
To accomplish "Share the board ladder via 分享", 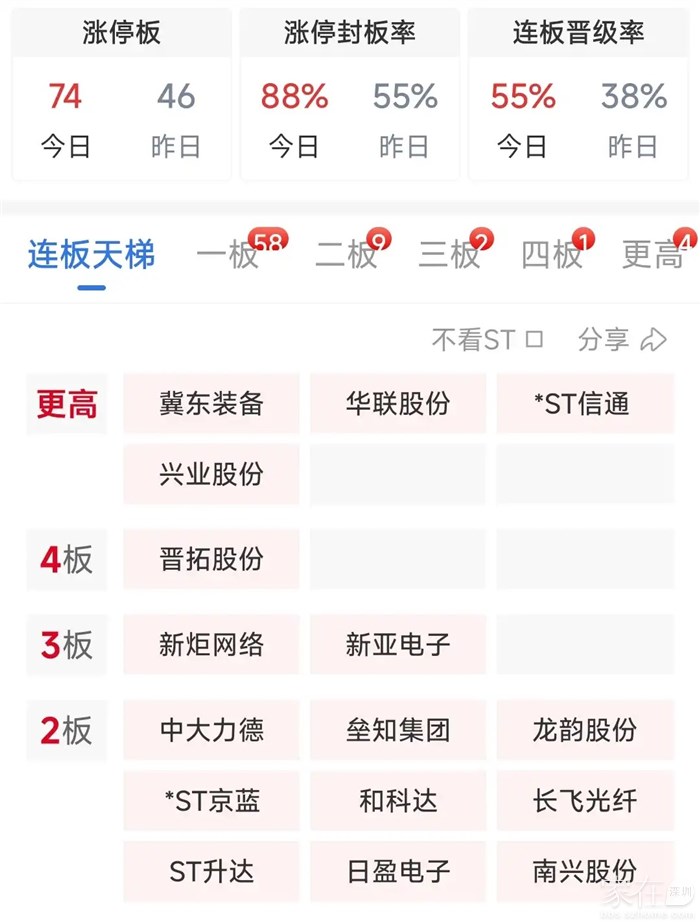I will click(x=621, y=340).
